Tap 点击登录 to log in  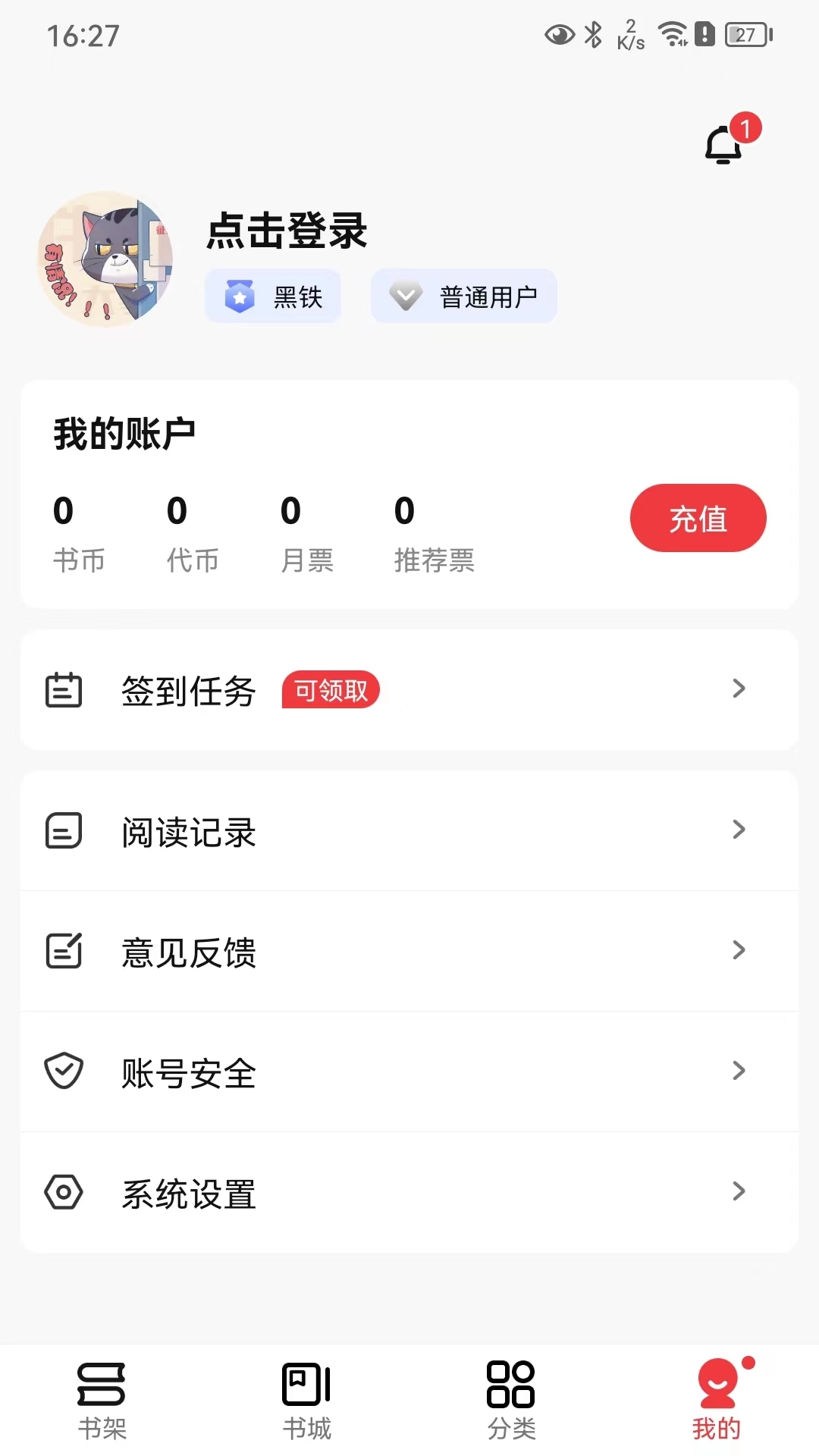click(286, 233)
